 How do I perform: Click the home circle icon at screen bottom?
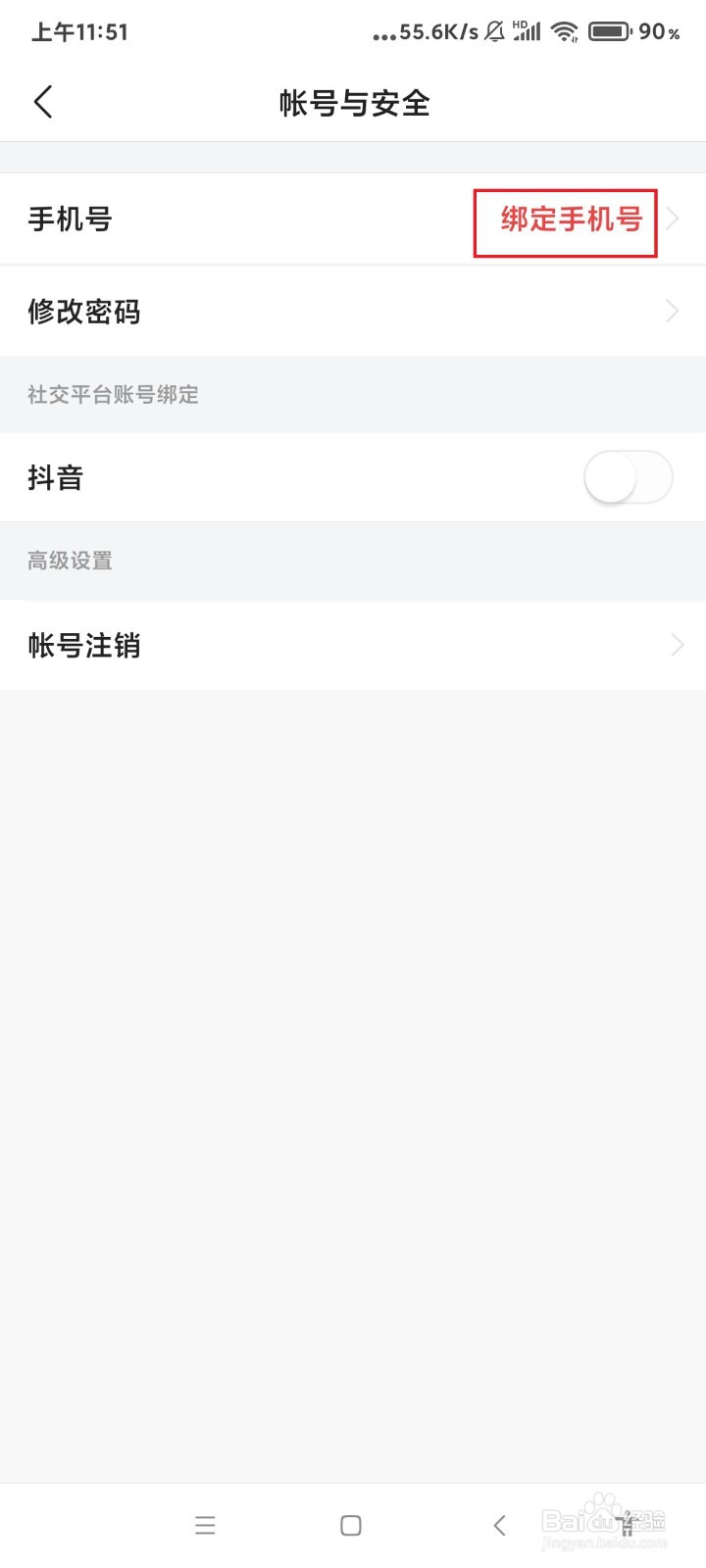350,1525
